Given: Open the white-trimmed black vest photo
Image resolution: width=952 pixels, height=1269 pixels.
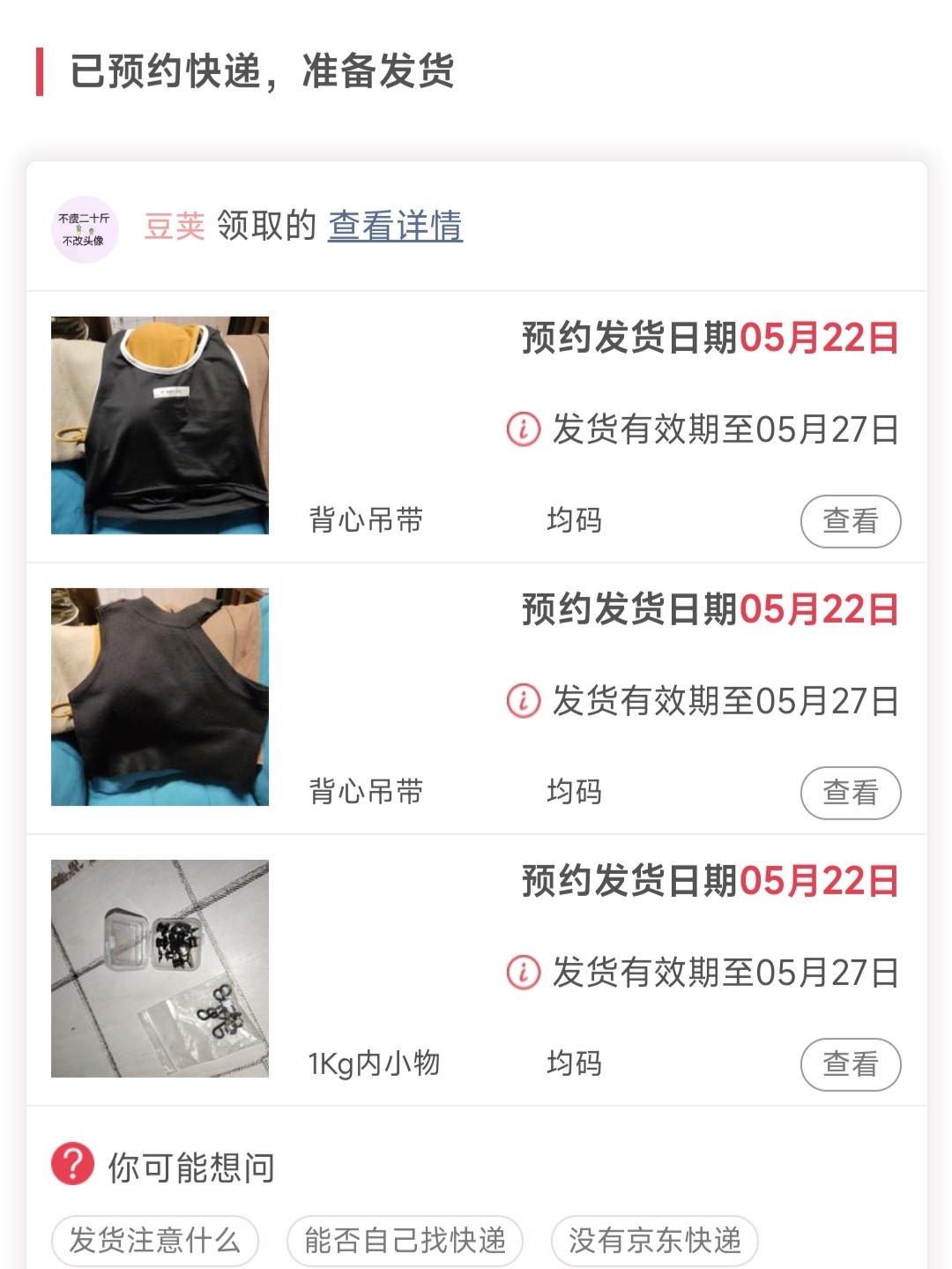Looking at the screenshot, I should point(160,425).
